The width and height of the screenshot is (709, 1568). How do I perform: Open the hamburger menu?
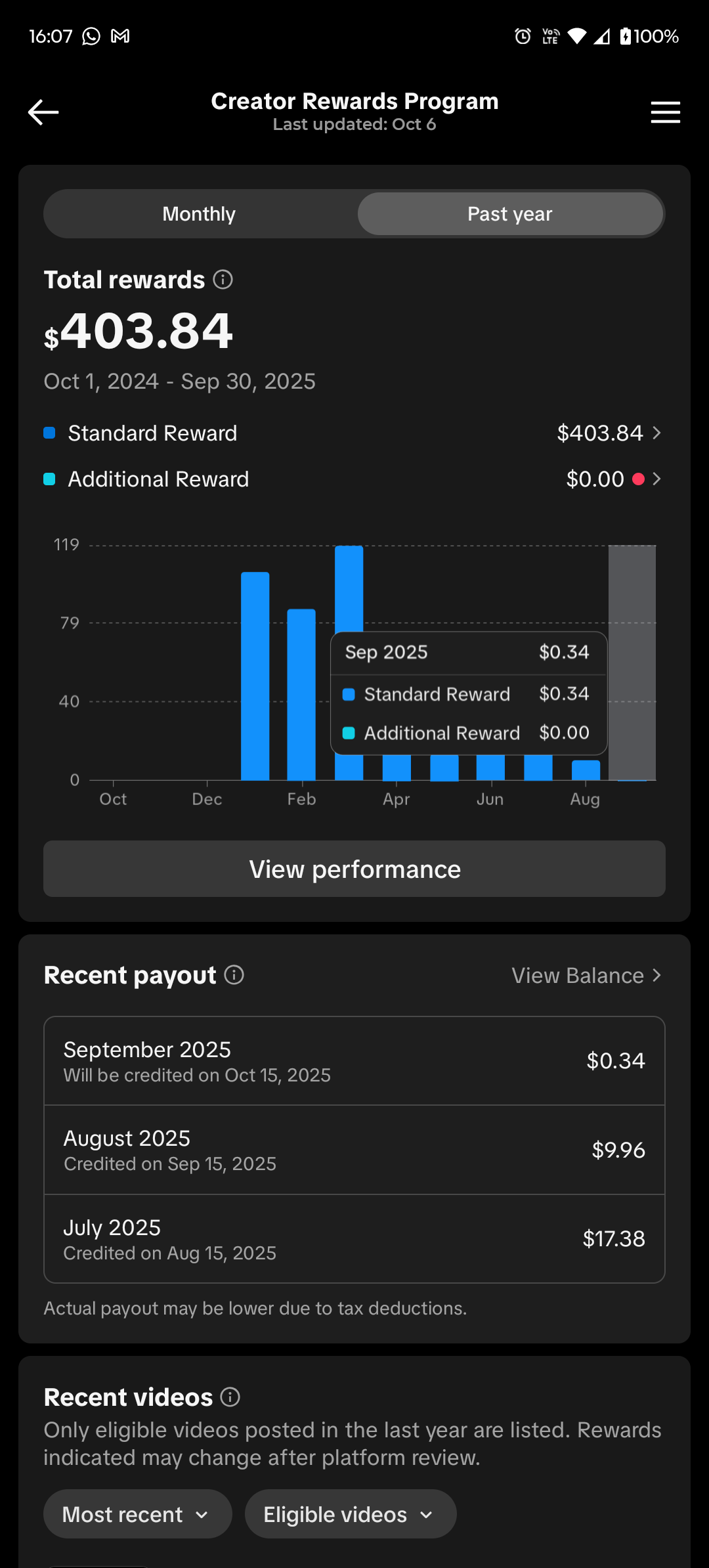[665, 112]
